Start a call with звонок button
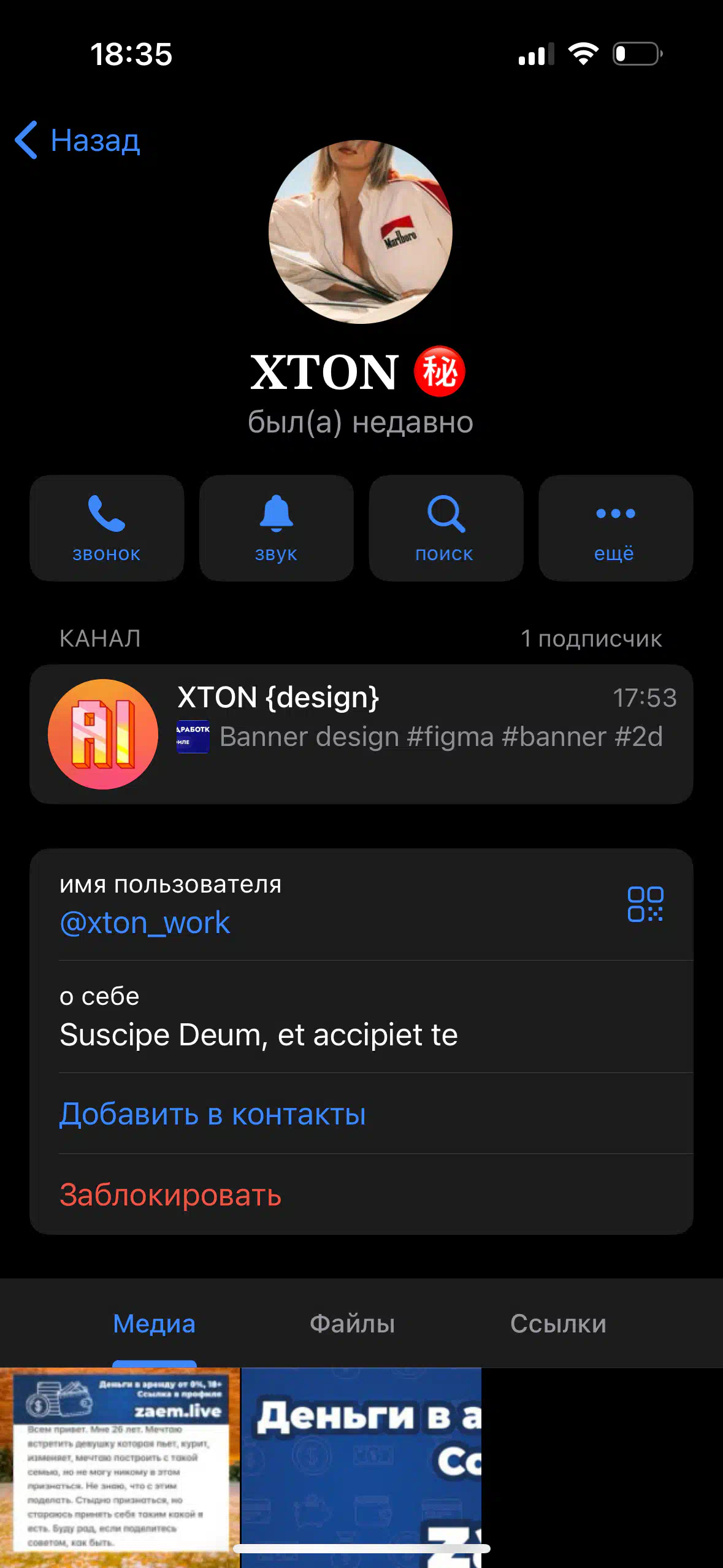The height and width of the screenshot is (1568, 723). point(107,528)
